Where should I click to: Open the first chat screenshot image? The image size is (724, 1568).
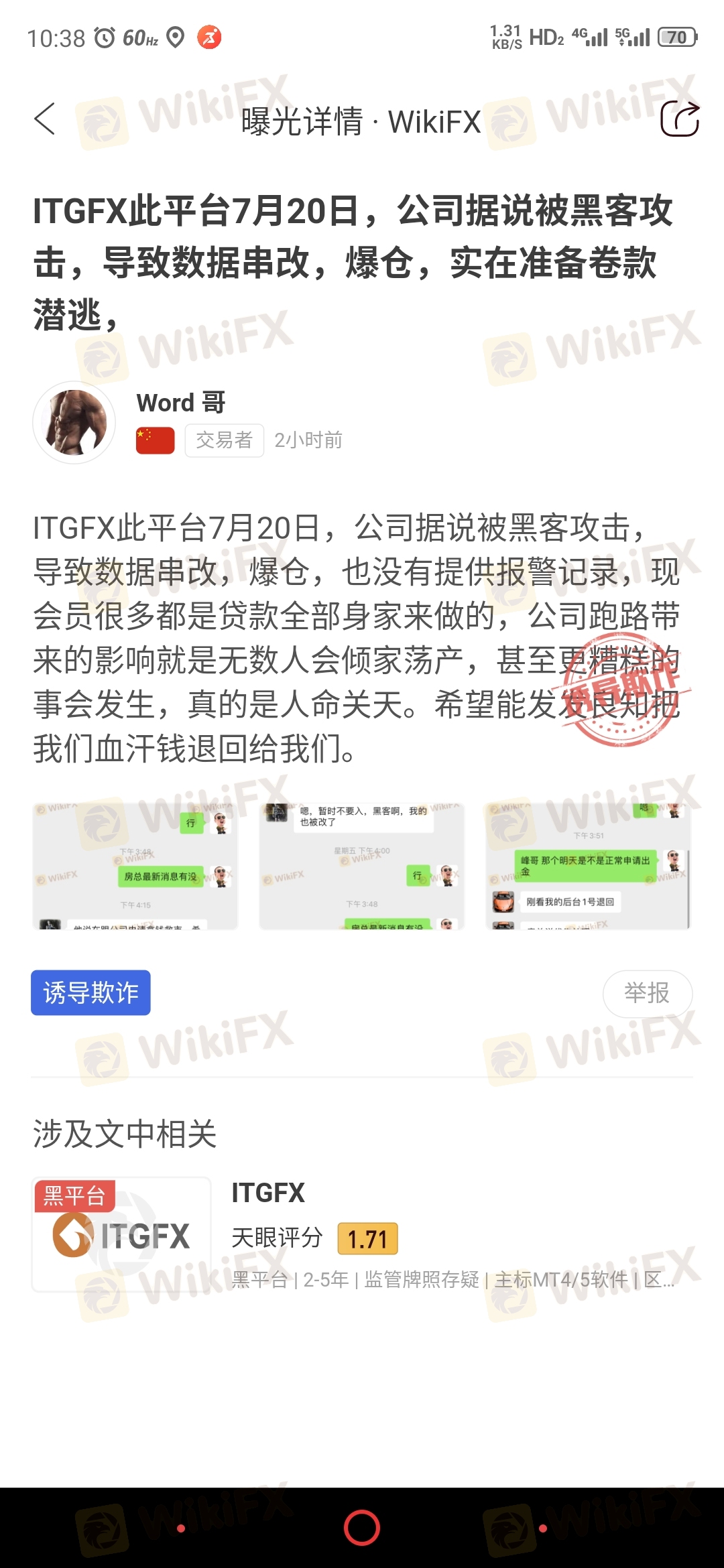pyautogui.click(x=135, y=866)
